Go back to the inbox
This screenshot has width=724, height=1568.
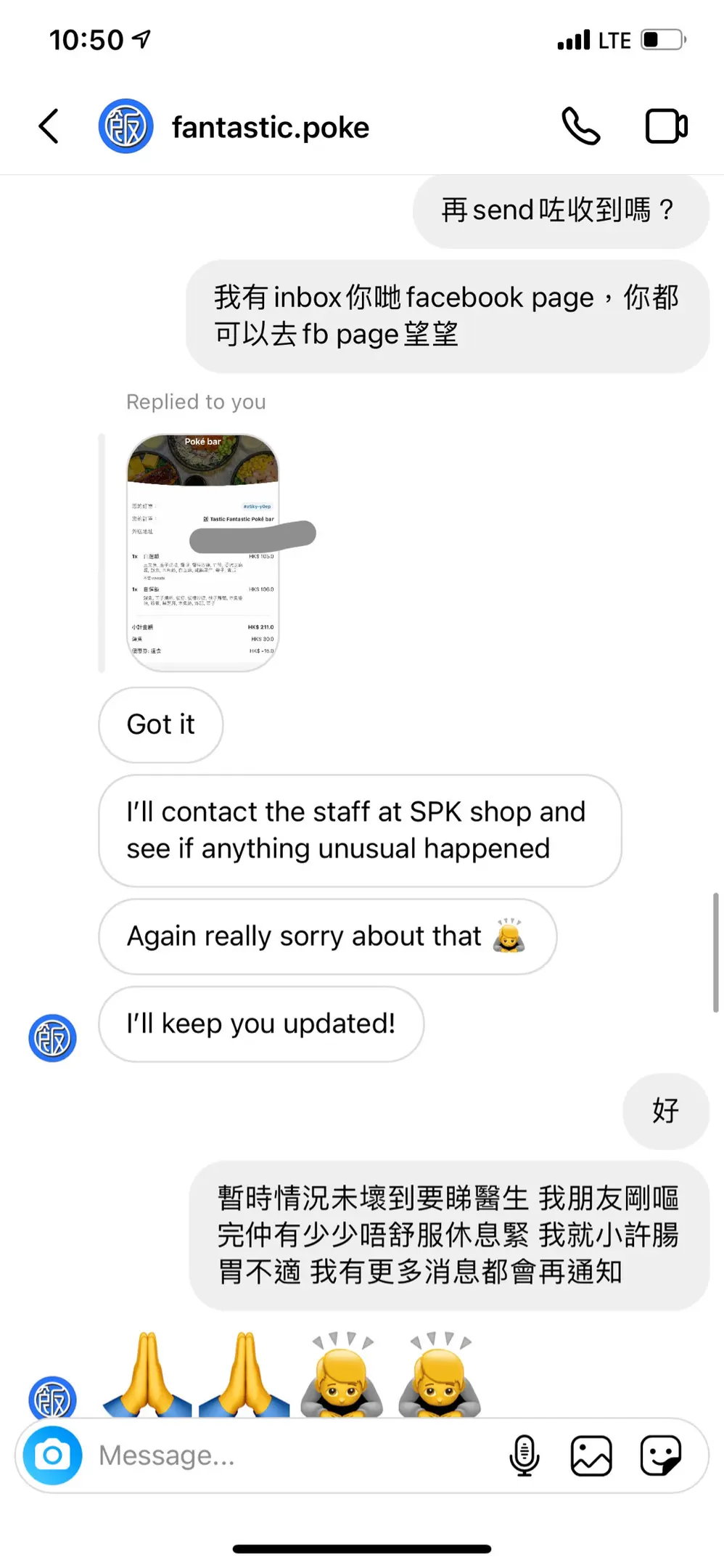click(x=49, y=126)
